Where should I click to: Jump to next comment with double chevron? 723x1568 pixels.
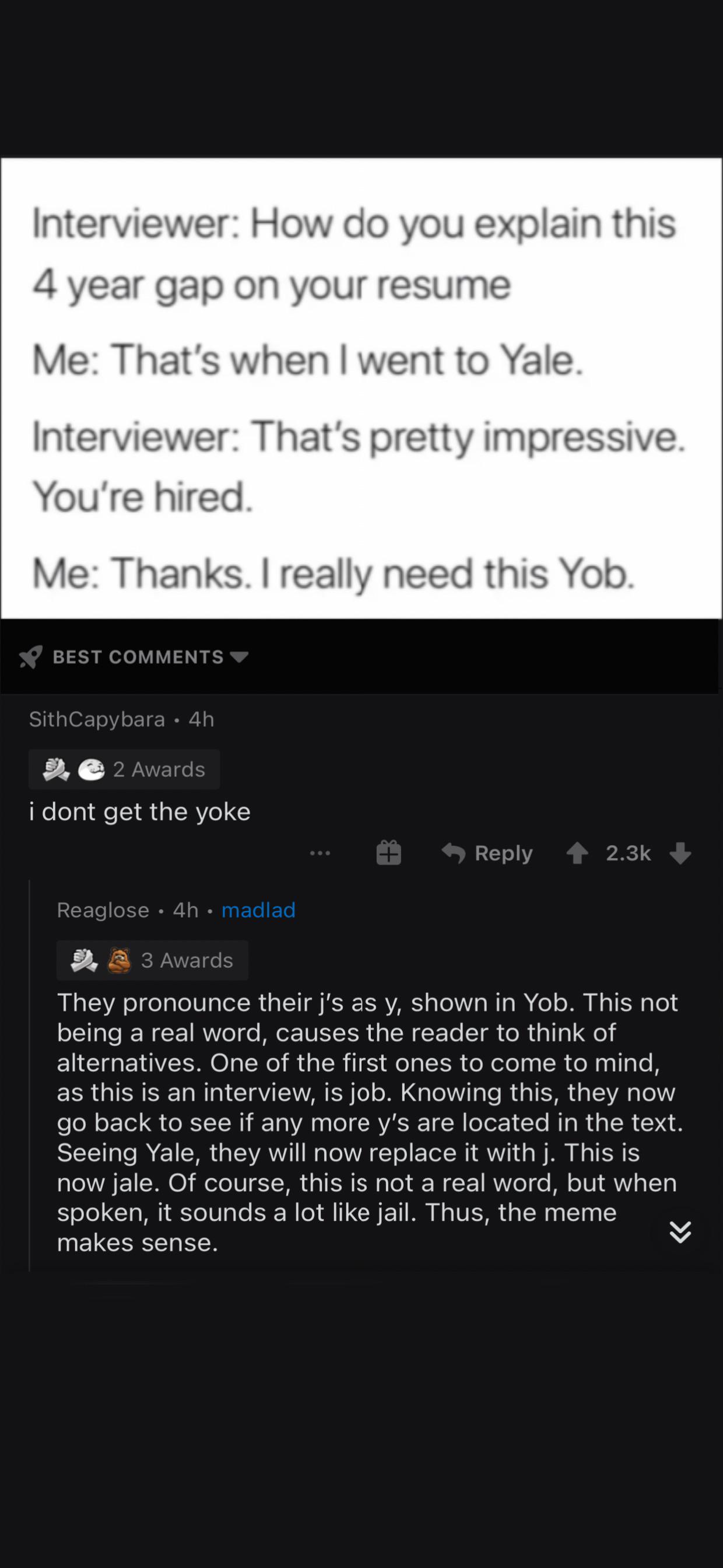pyautogui.click(x=680, y=1231)
